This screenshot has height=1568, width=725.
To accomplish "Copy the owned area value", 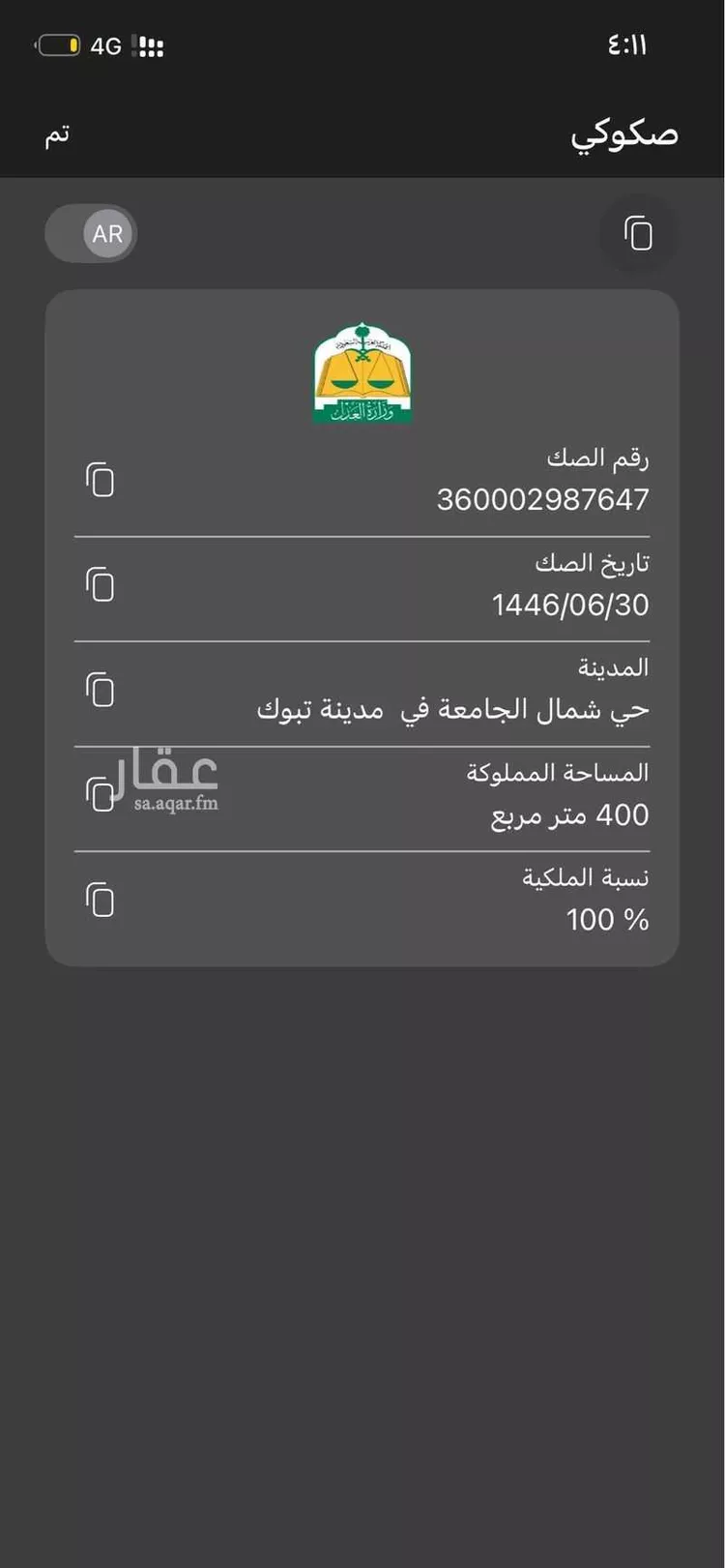I will (101, 795).
